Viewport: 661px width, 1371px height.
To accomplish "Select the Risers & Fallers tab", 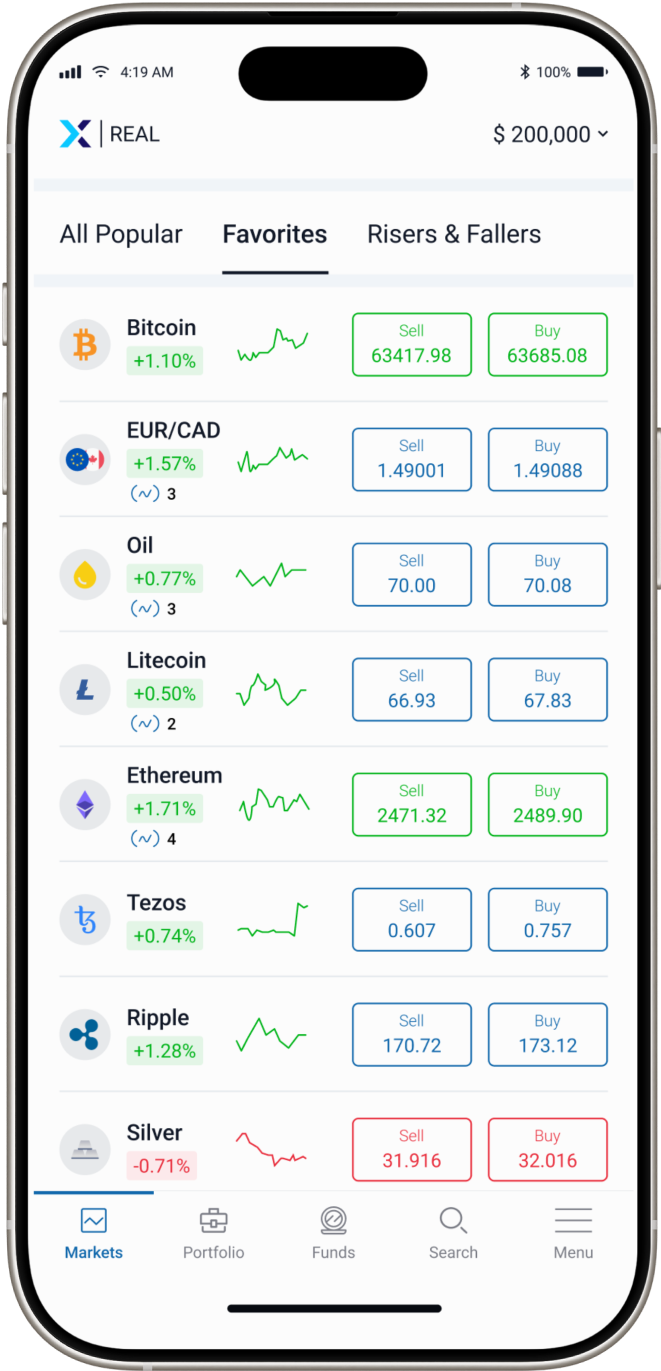I will pos(454,234).
